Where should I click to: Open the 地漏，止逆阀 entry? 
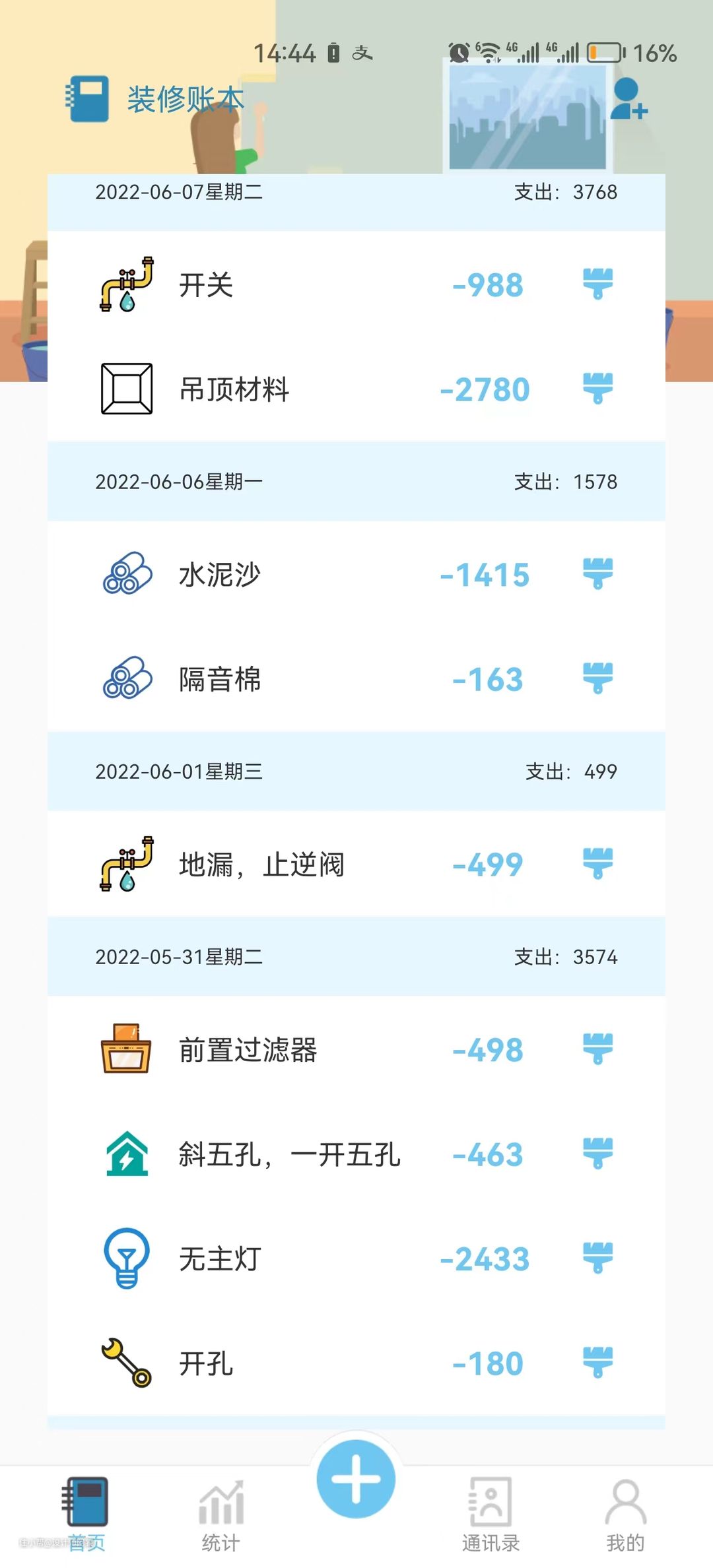pyautogui.click(x=356, y=864)
